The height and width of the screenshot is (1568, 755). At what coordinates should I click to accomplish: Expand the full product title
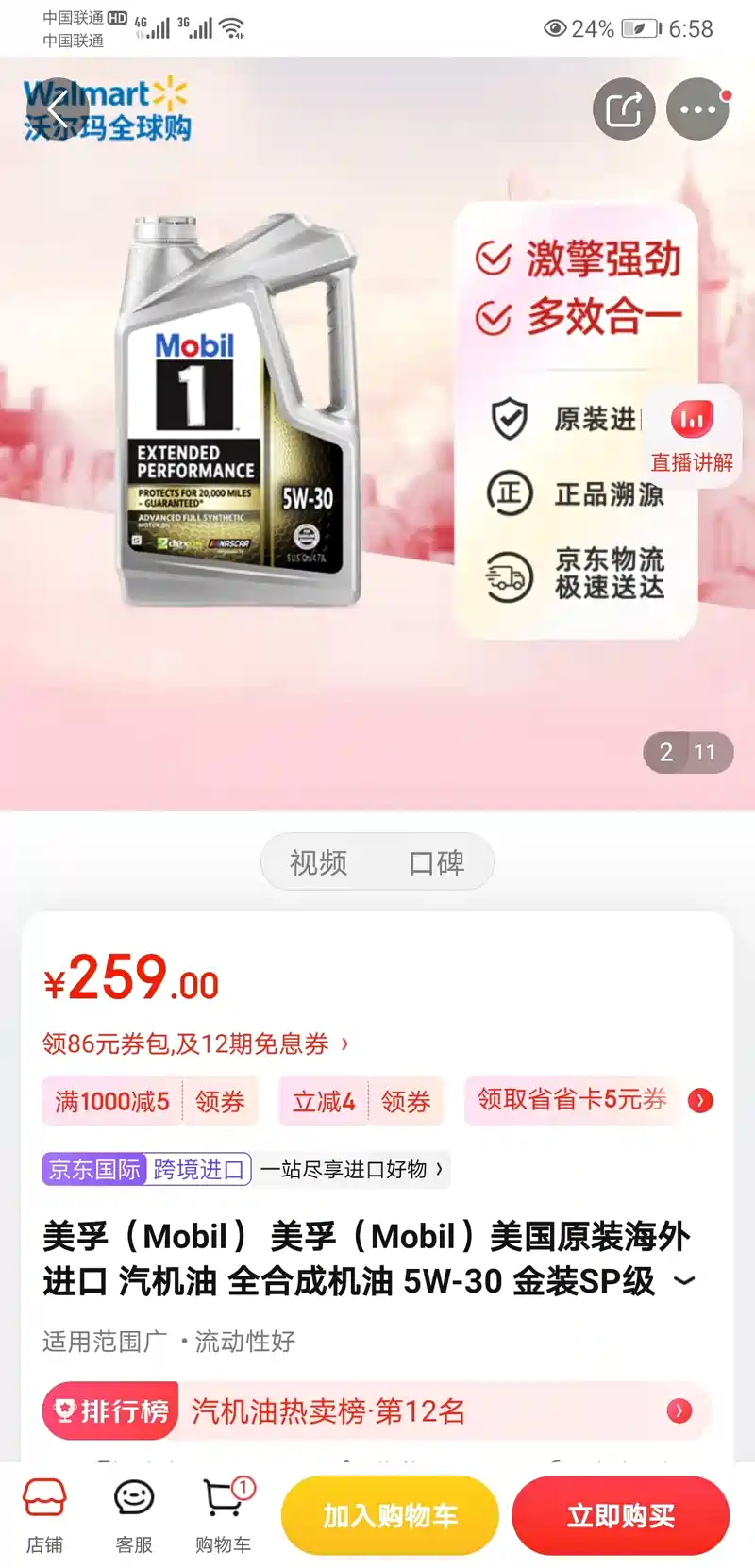pyautogui.click(x=684, y=1281)
